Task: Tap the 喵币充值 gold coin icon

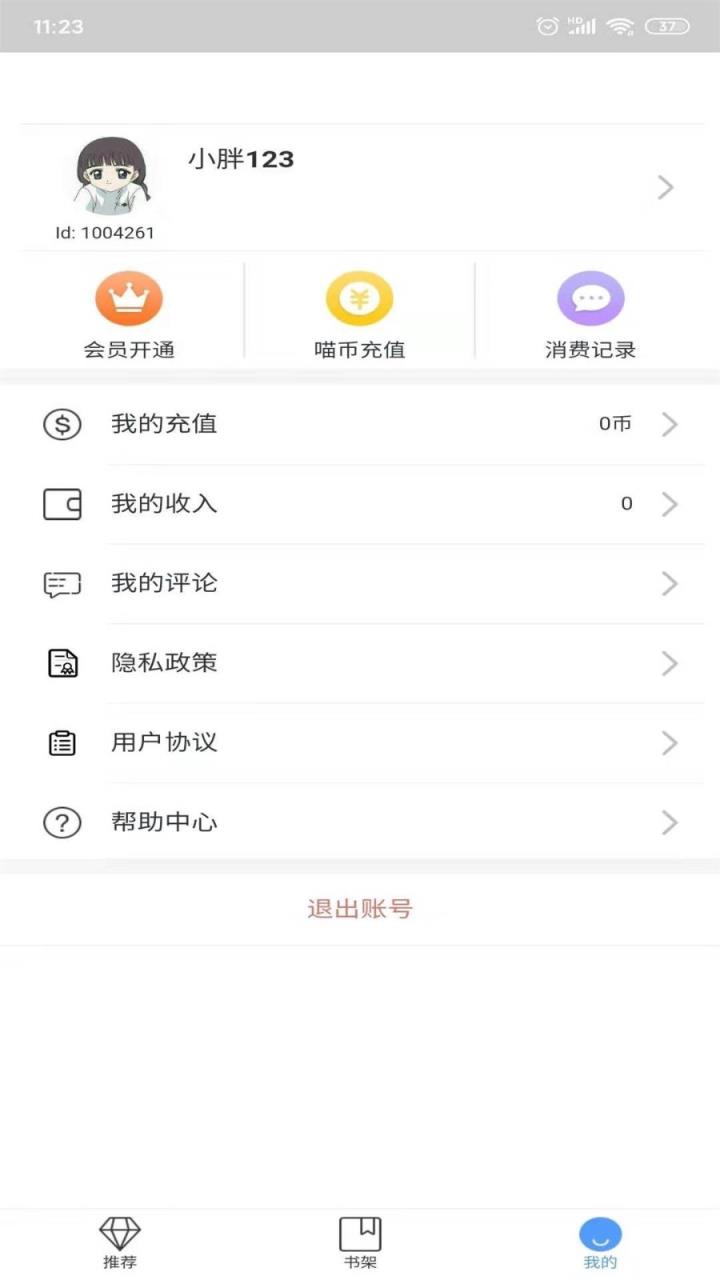Action: pos(359,297)
